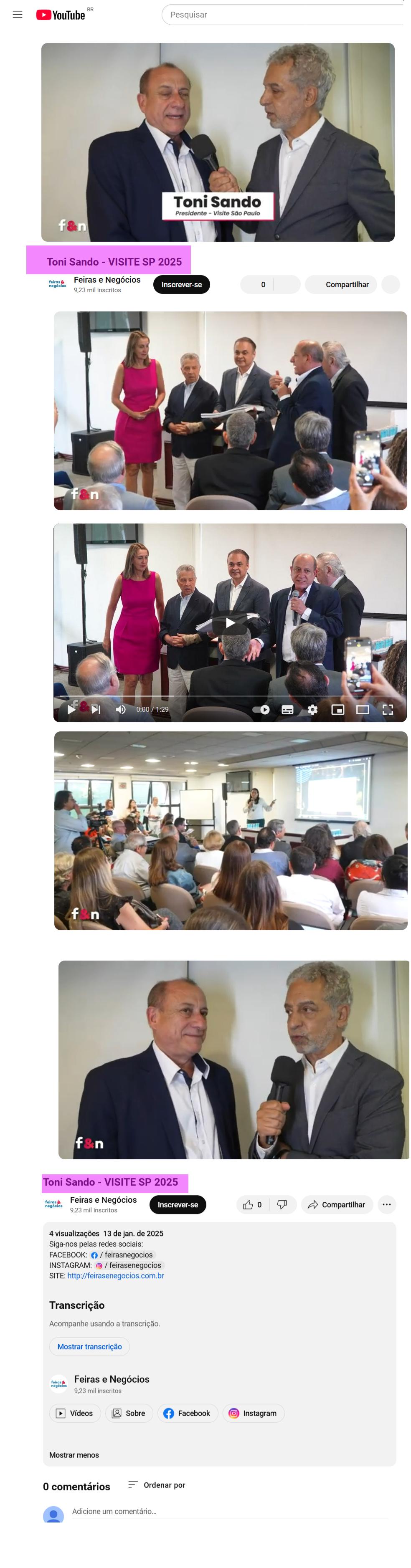Show the video transcript via Mostrar transcrição
Image resolution: width=411 pixels, height=1568 pixels.
(x=89, y=1346)
